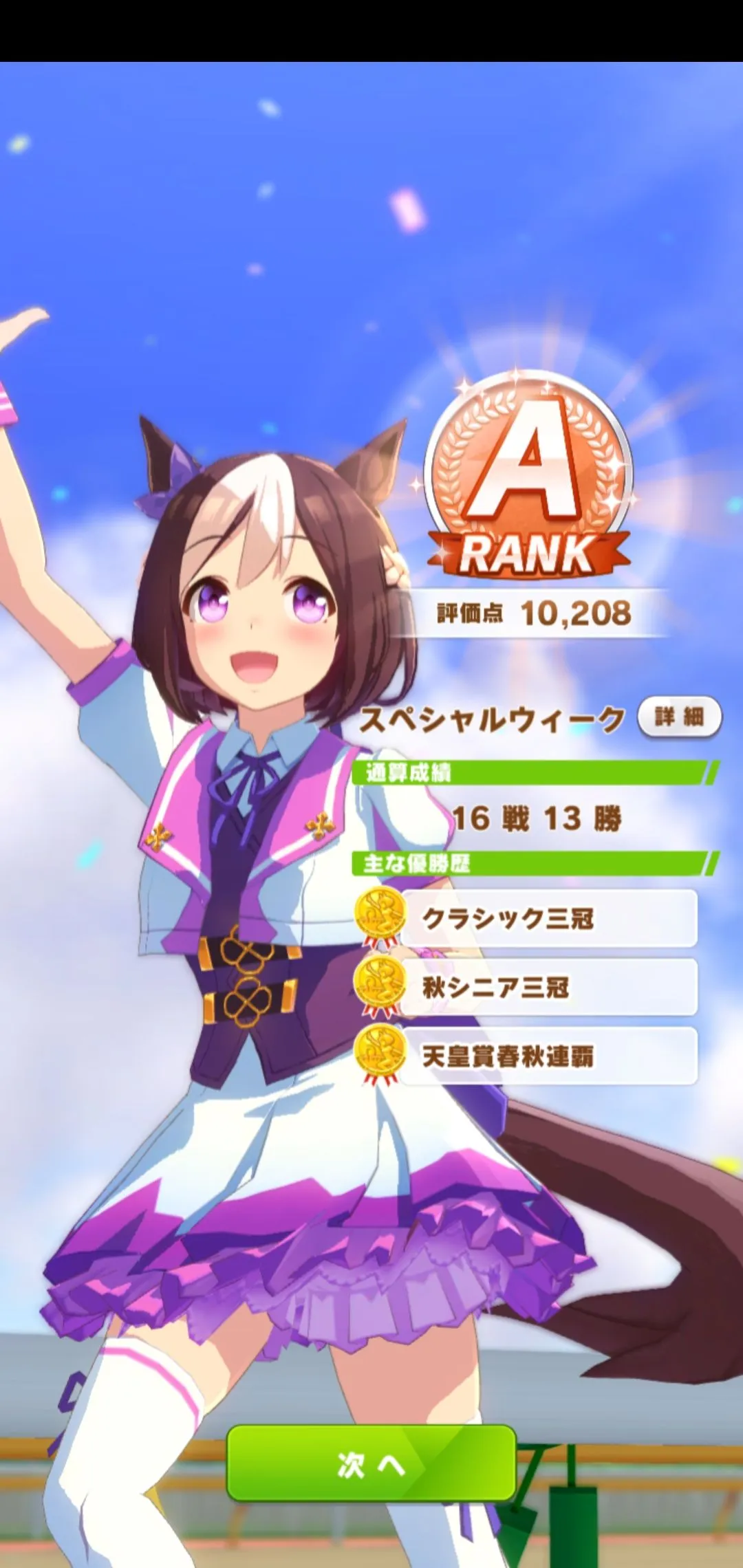Open the 詳細 details button beside スペシャルウィーク
743x1568 pixels.
click(x=680, y=717)
